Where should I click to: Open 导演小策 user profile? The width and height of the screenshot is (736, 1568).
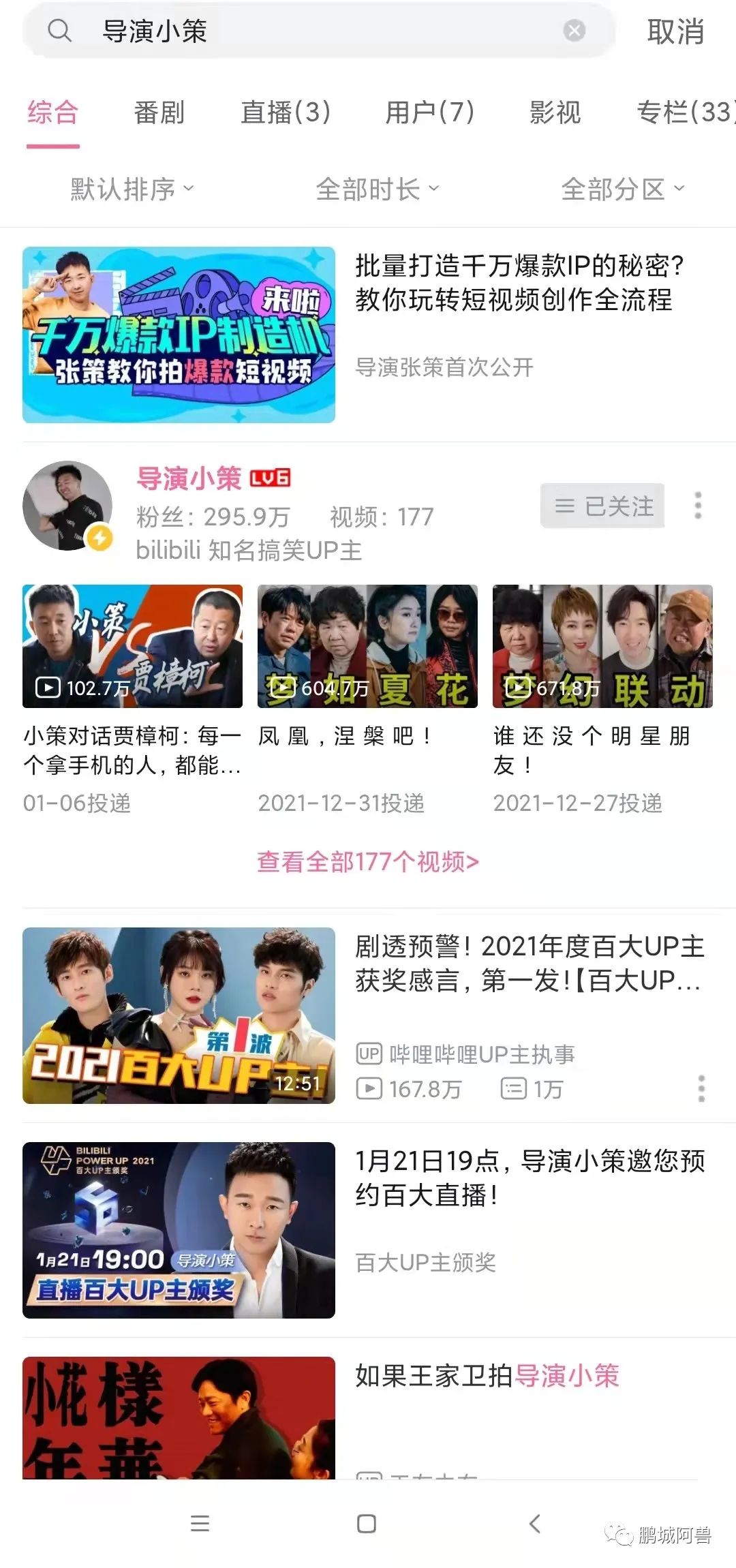point(189,478)
